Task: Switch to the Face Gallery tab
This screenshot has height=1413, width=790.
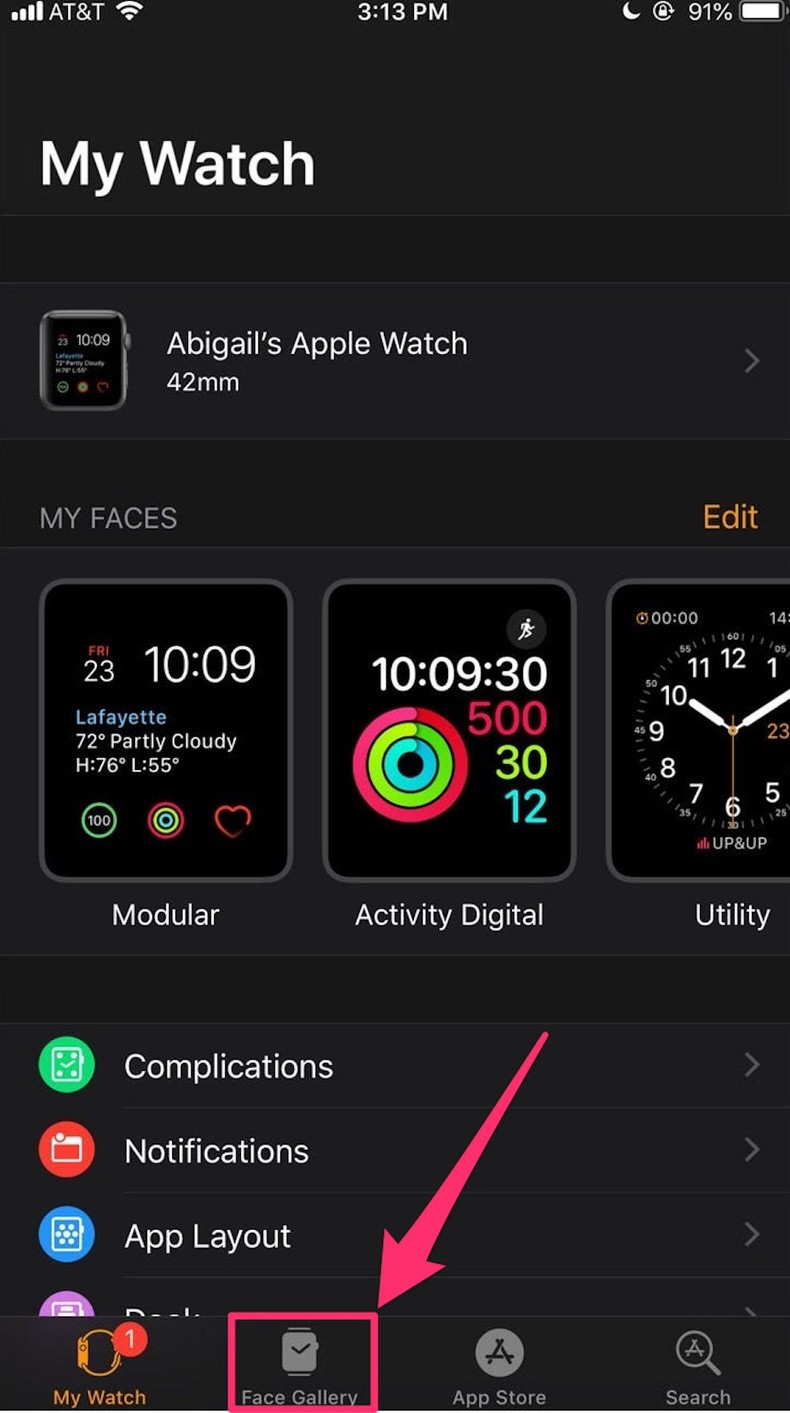Action: [300, 1365]
